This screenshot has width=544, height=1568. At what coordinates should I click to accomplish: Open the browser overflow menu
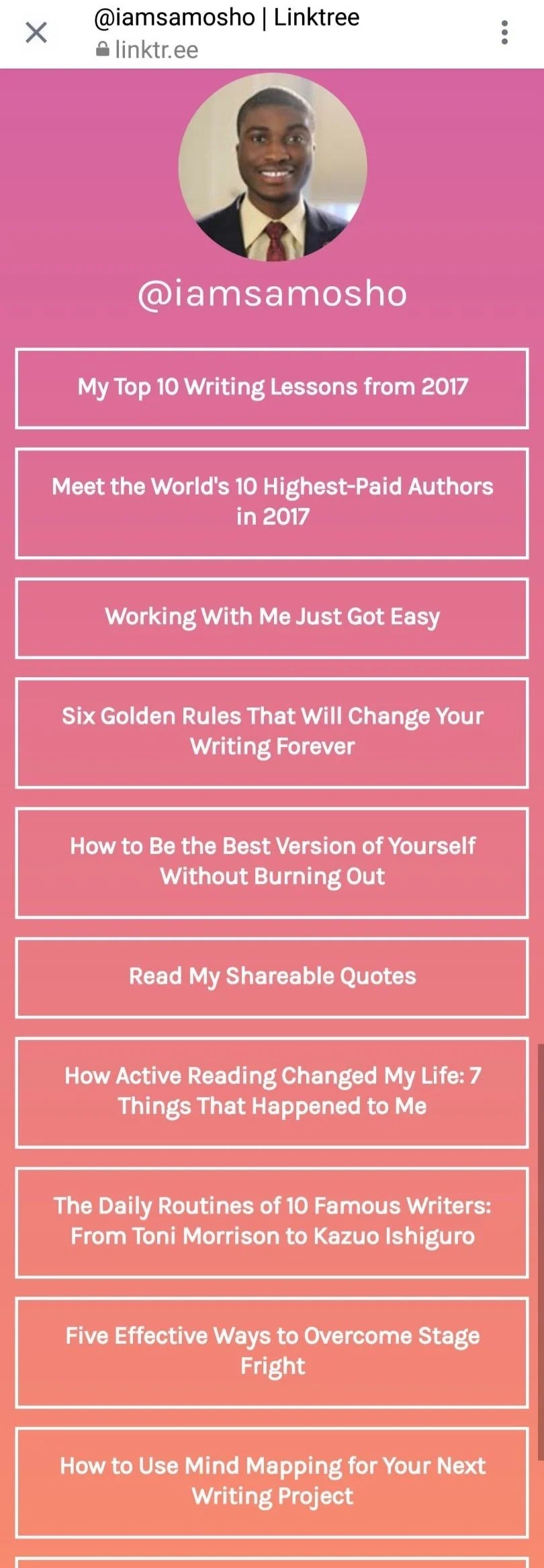click(504, 32)
